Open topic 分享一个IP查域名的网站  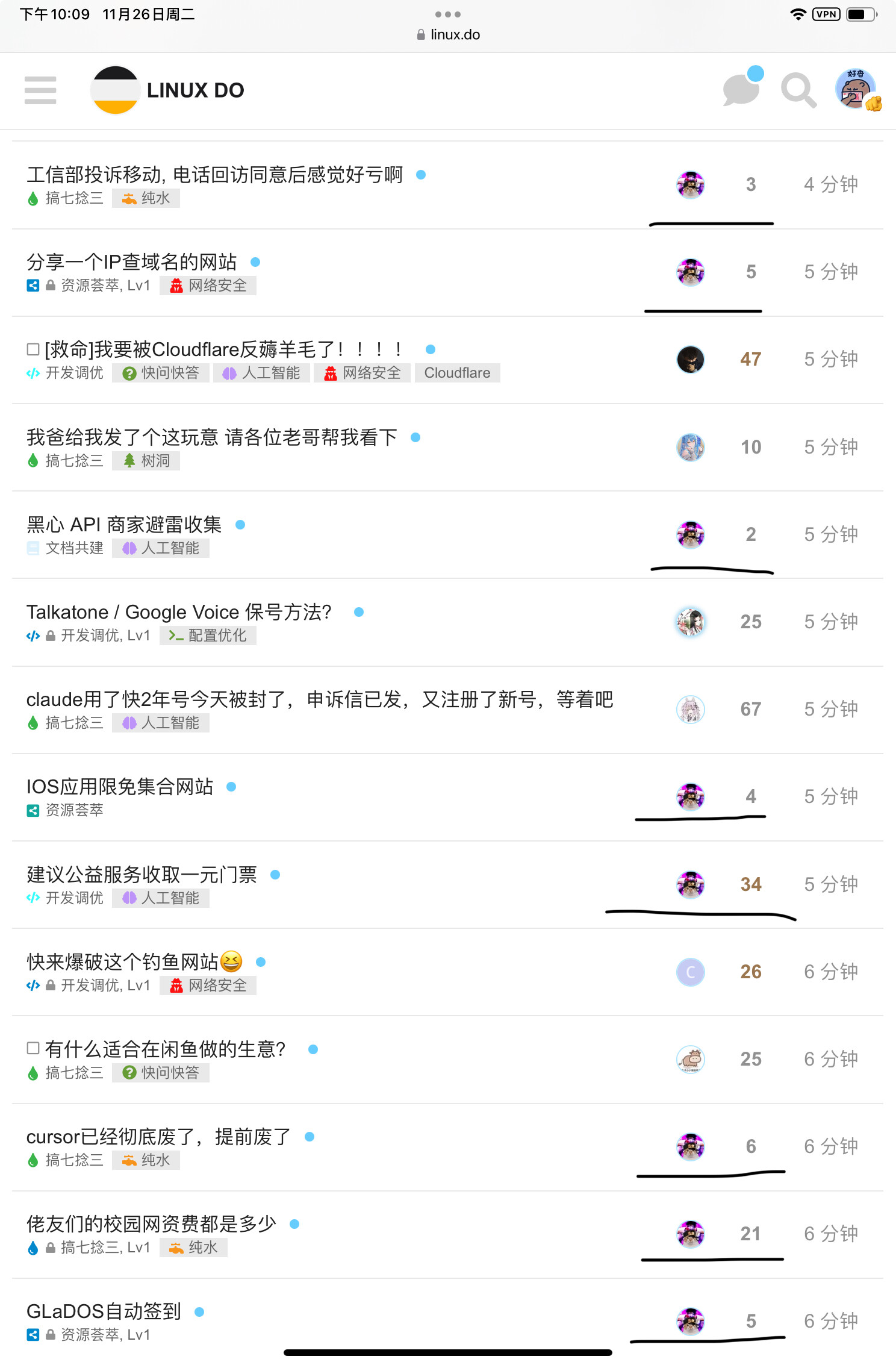131,262
